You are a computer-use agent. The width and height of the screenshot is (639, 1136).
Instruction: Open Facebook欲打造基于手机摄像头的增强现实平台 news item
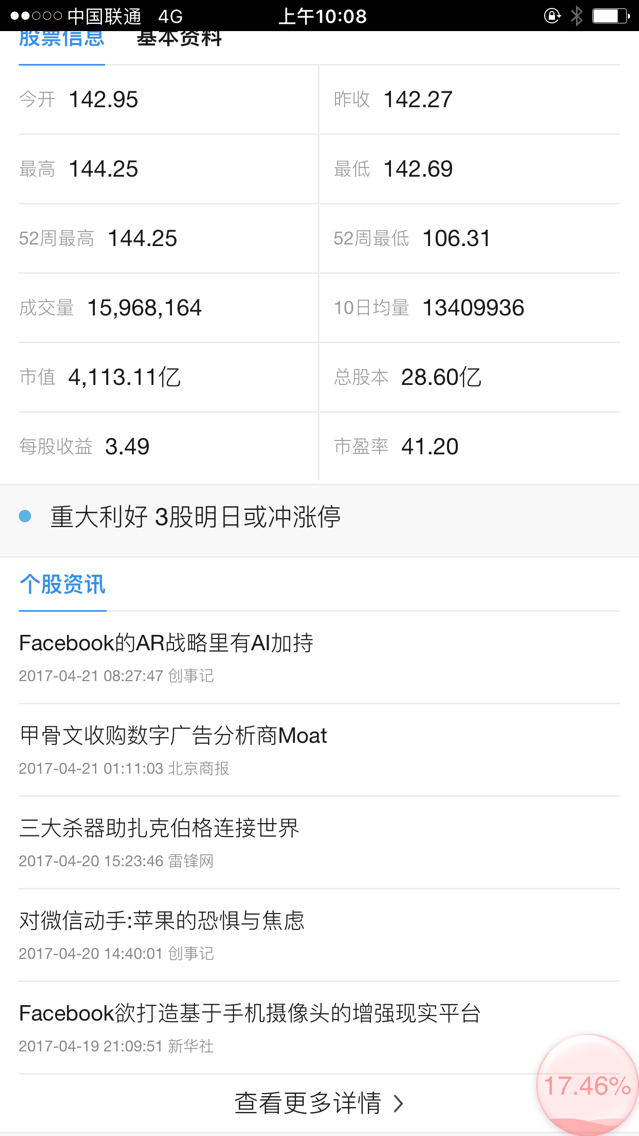[250, 1013]
